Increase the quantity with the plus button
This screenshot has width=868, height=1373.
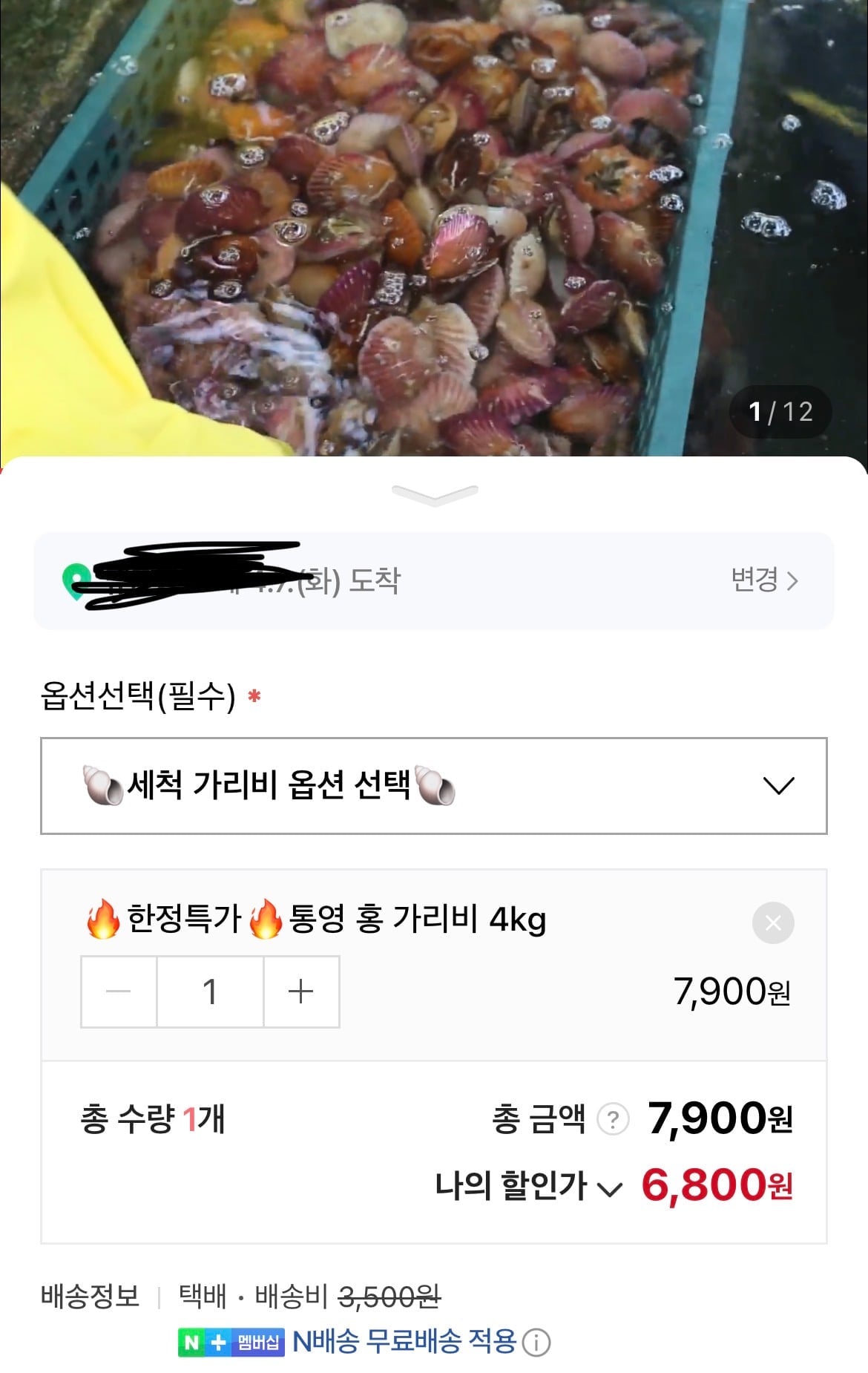(301, 992)
